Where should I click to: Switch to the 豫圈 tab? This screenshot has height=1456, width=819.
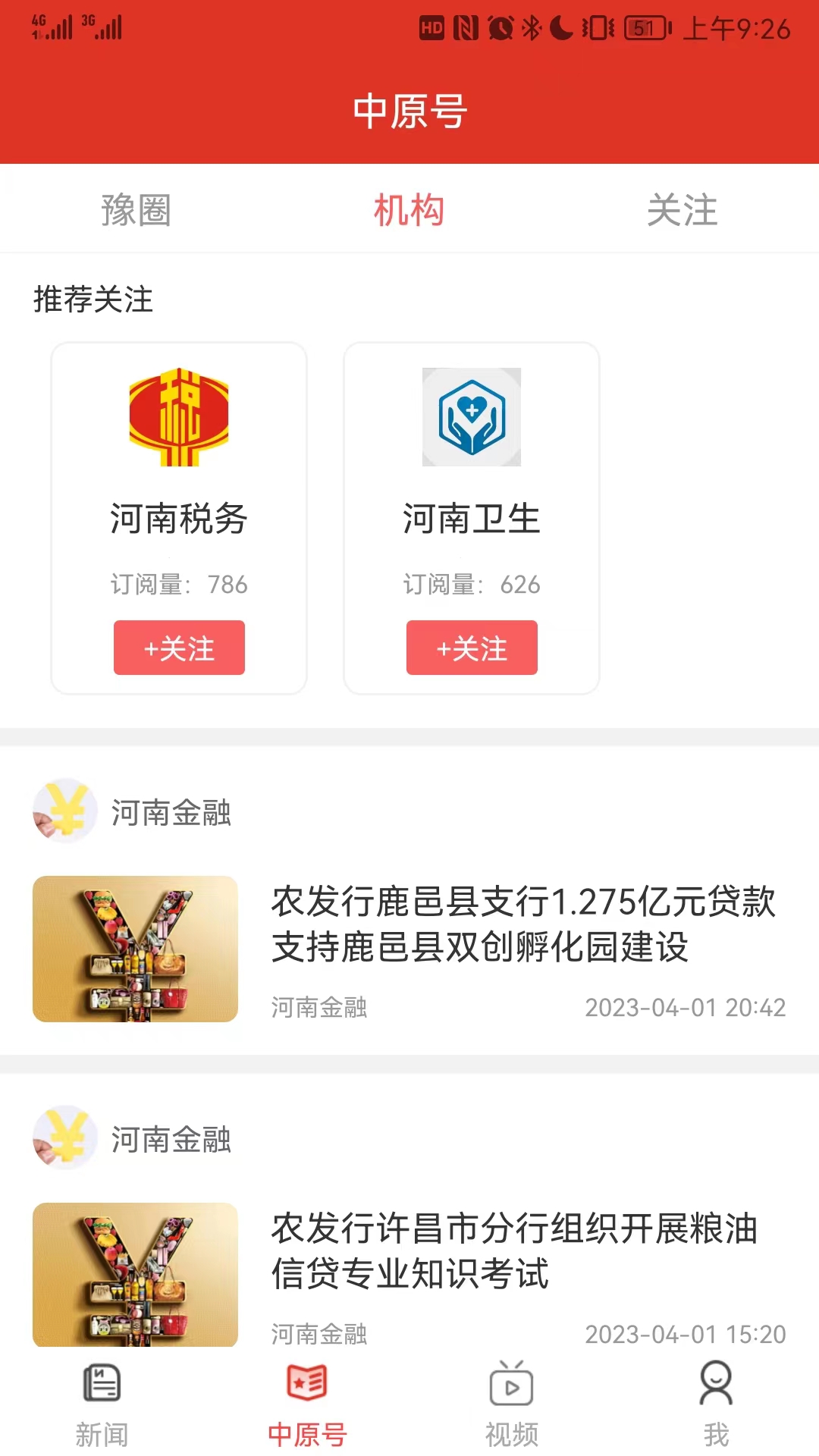(135, 210)
